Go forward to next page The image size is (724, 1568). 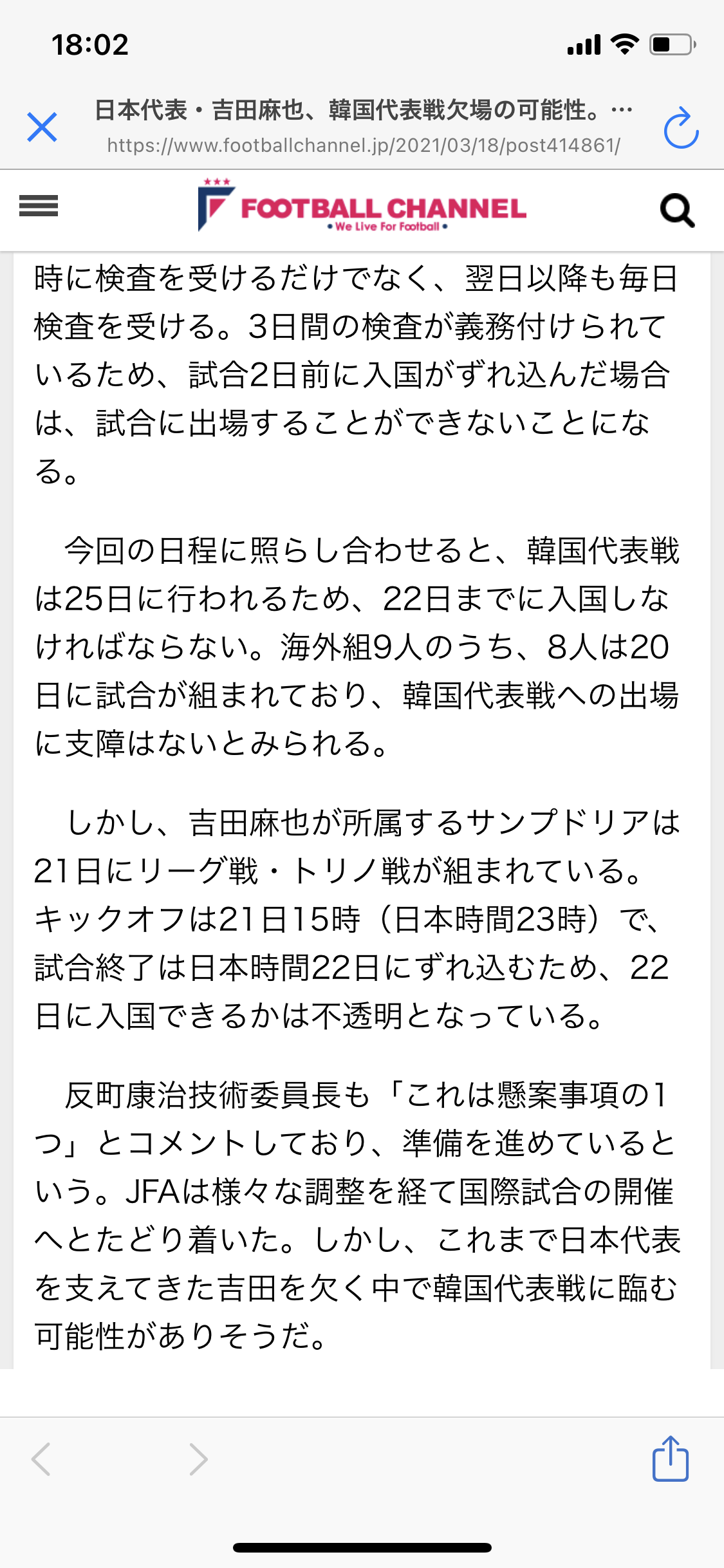click(x=198, y=1459)
